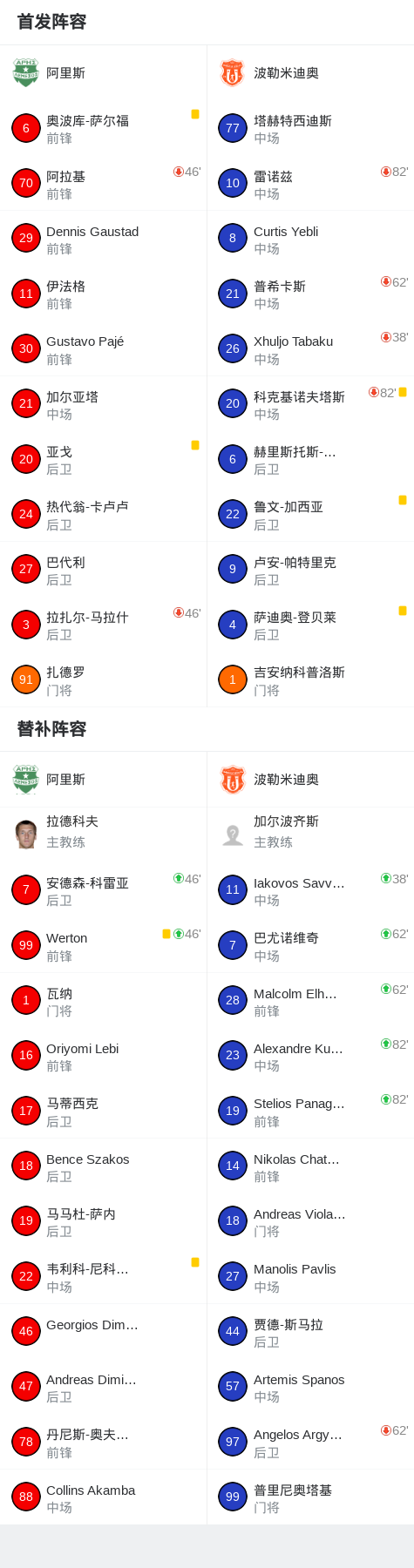Open the 波勒米迪奥 team in the starting lineup

pyautogui.click(x=310, y=73)
